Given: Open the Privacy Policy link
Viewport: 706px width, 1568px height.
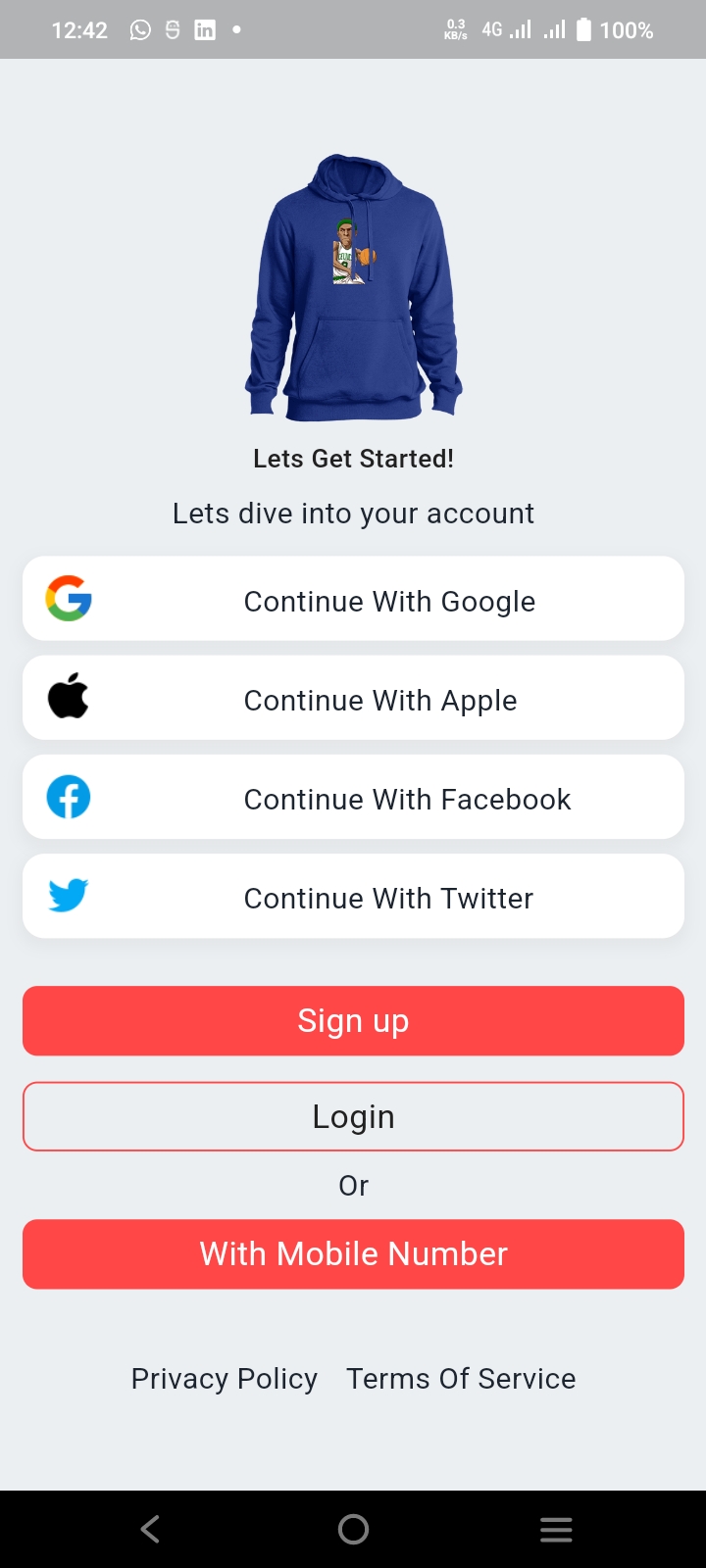Looking at the screenshot, I should pos(225,1379).
